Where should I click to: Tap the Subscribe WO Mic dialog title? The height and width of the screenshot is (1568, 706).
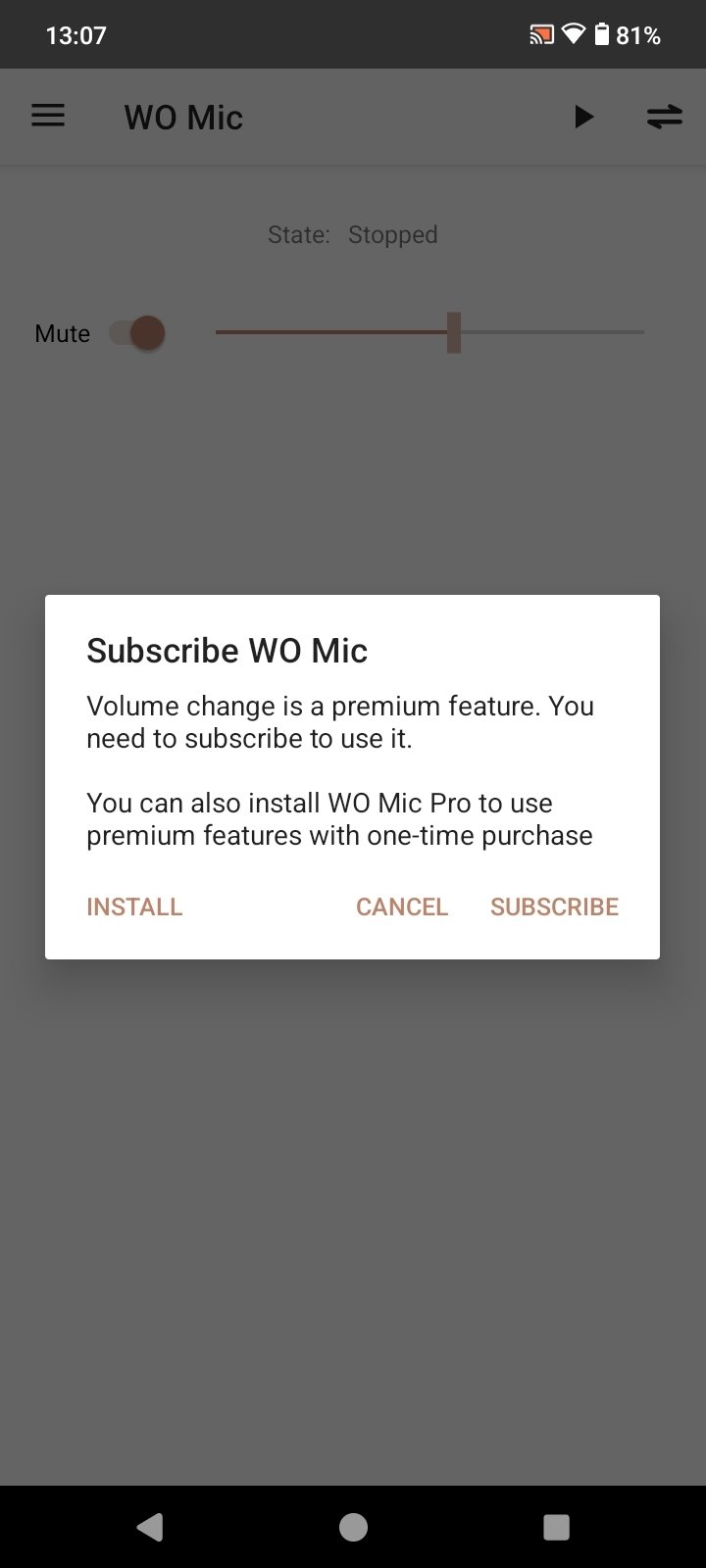coord(227,650)
